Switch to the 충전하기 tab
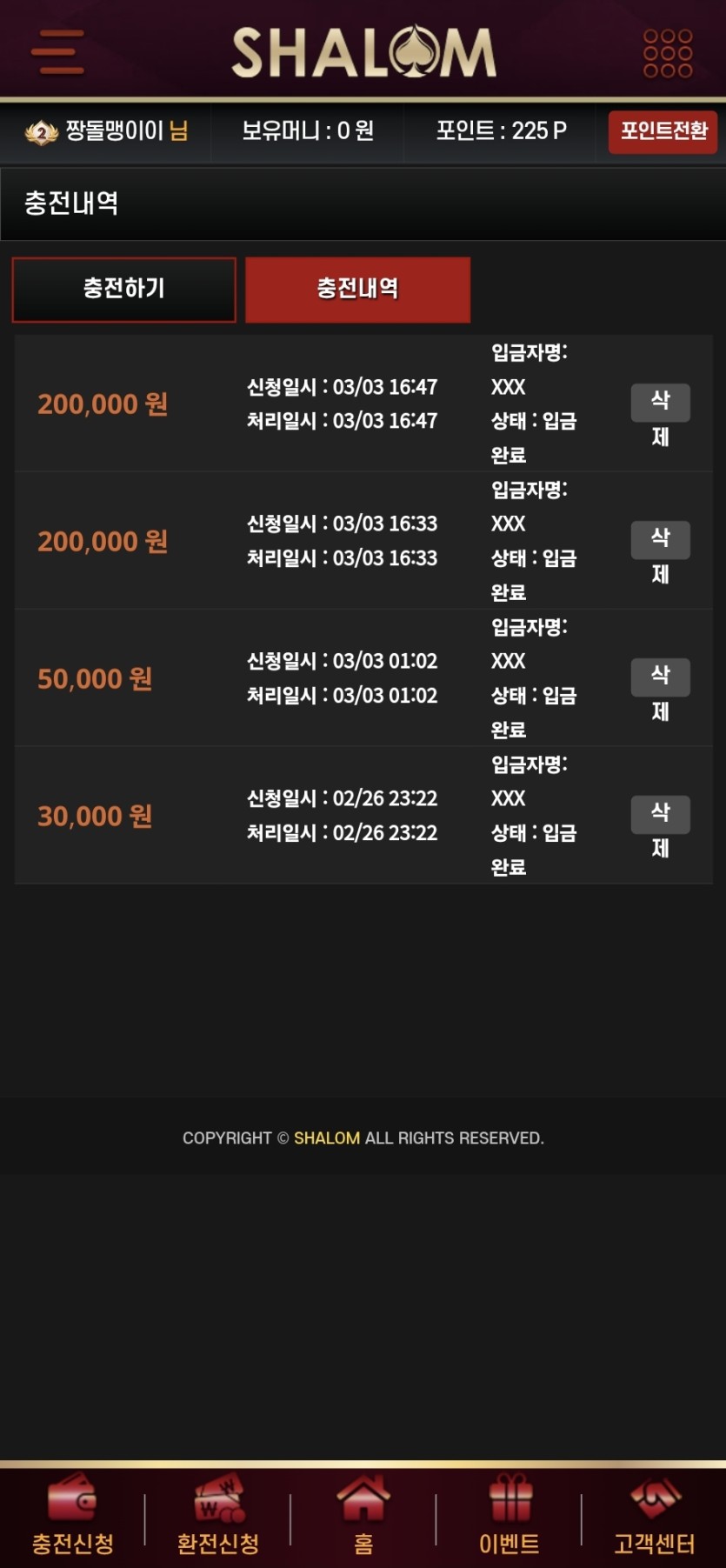This screenshot has width=726, height=1568. [x=123, y=289]
